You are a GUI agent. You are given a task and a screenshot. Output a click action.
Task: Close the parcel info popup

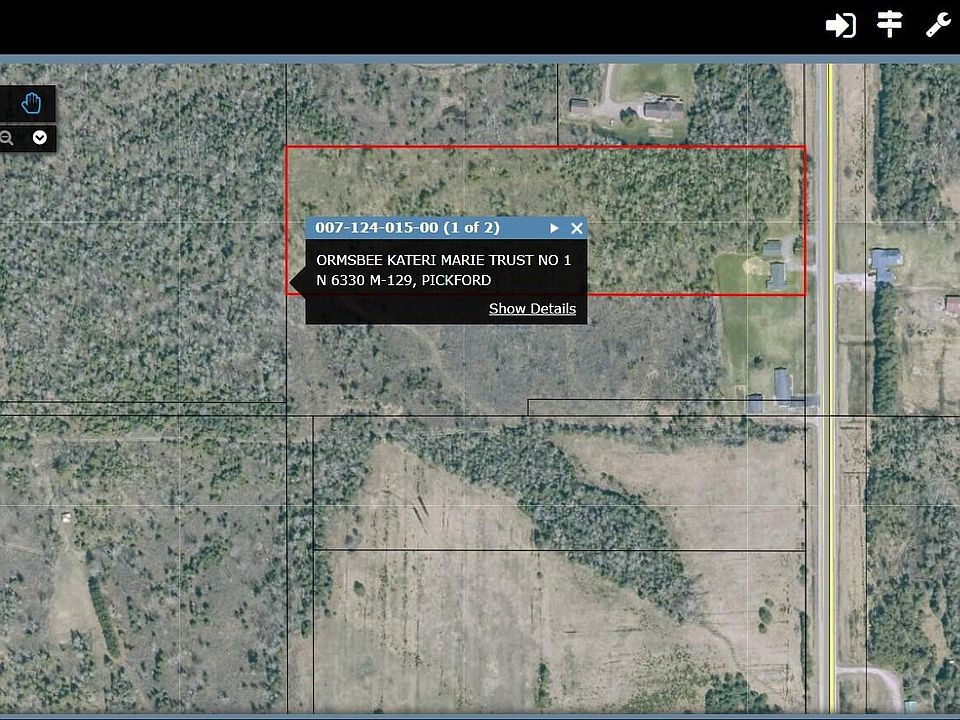[x=577, y=228]
